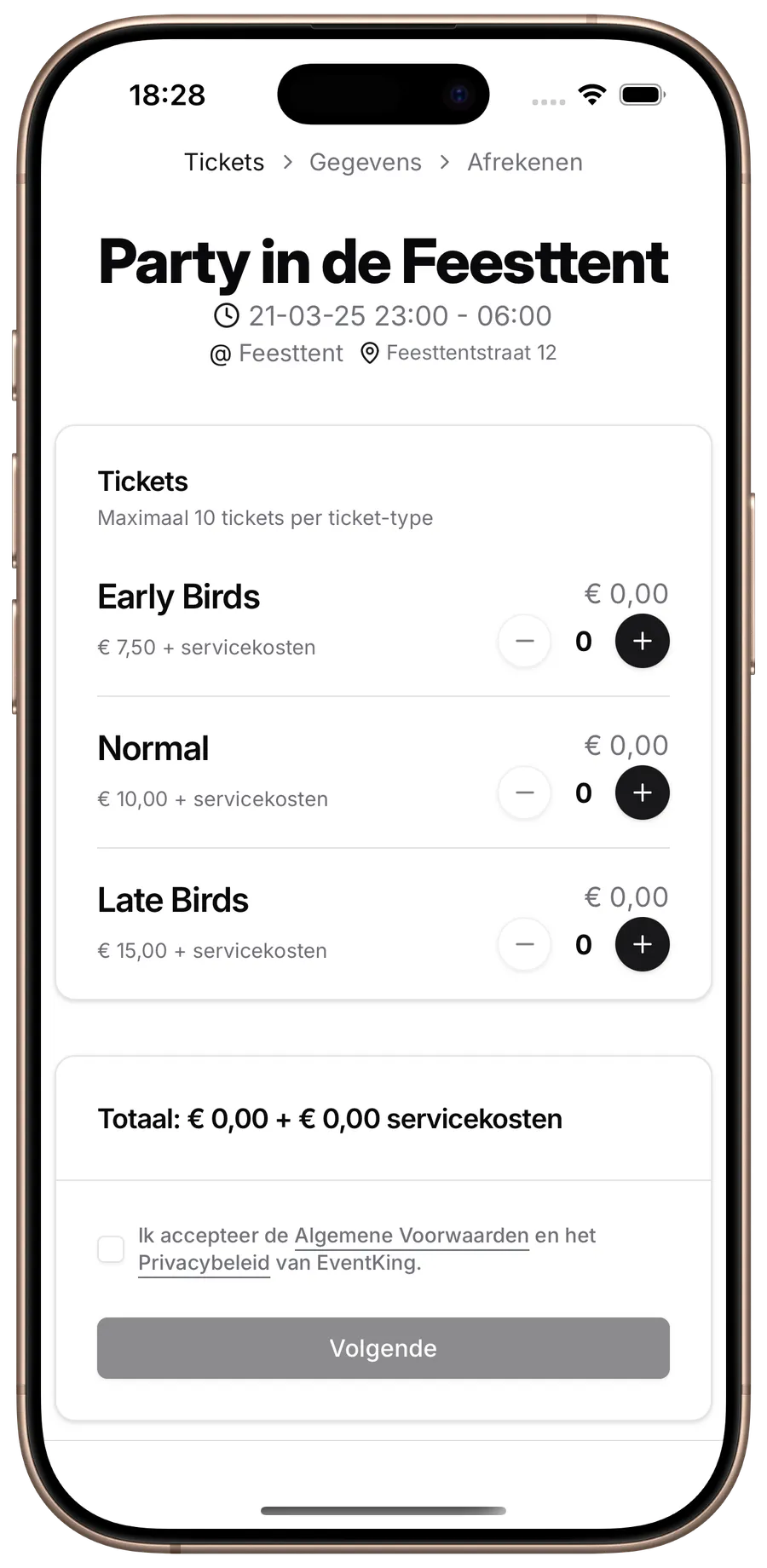Select the Tickets breadcrumb step

coord(223,161)
